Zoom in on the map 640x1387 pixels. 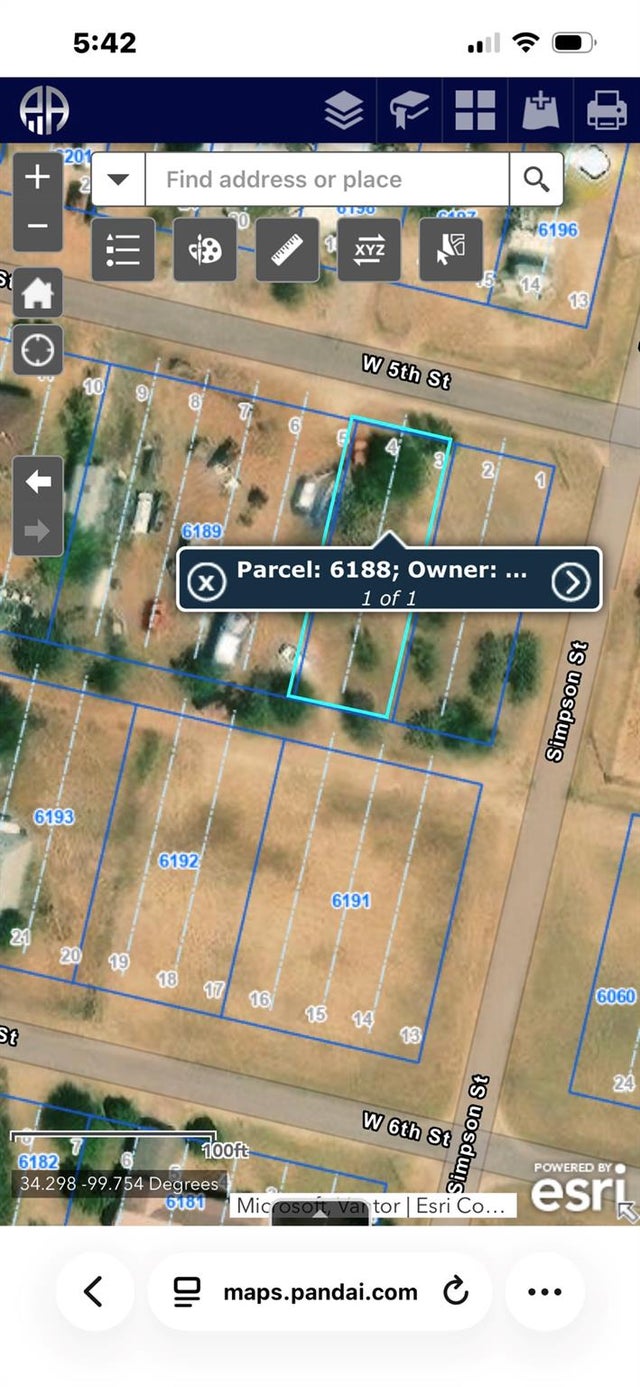38,178
